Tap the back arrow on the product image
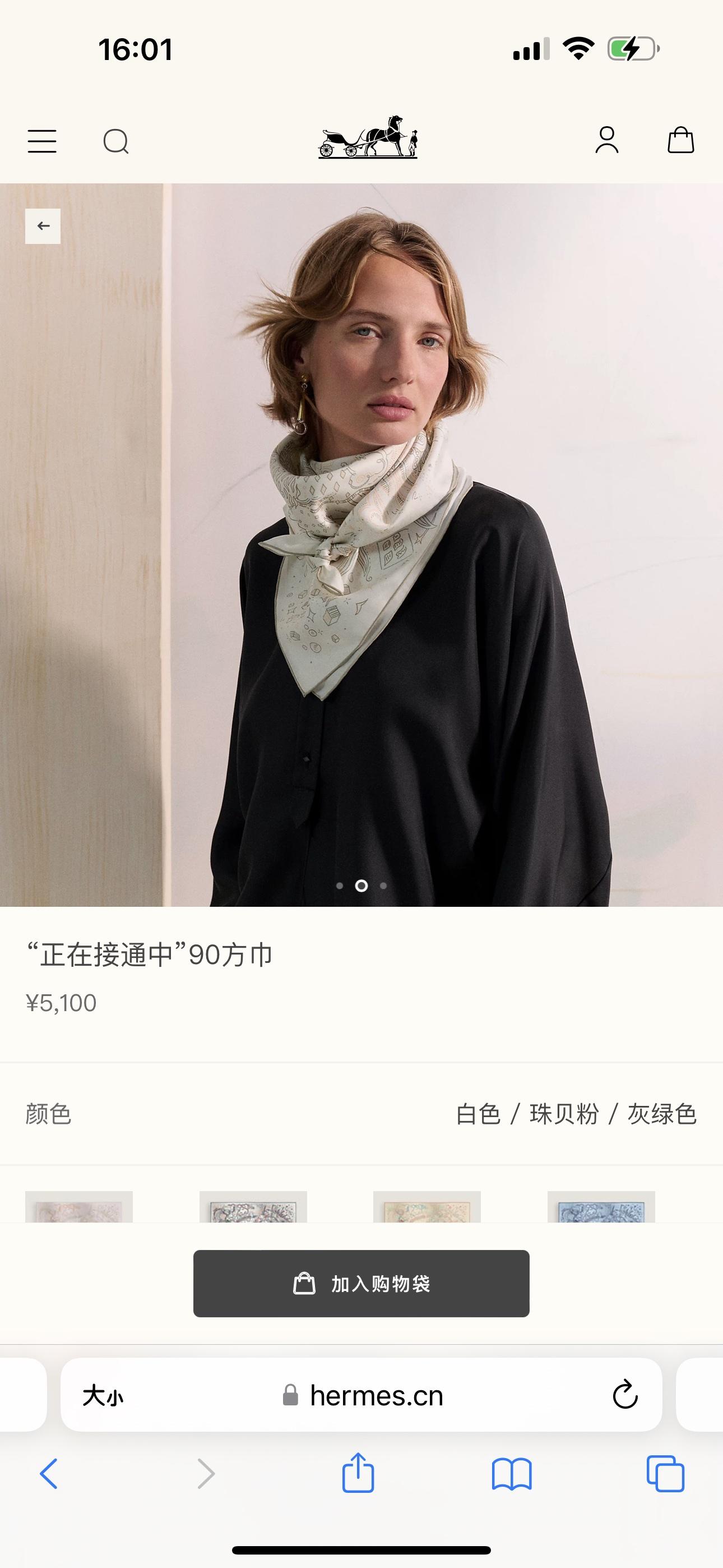723x1568 pixels. coord(43,227)
